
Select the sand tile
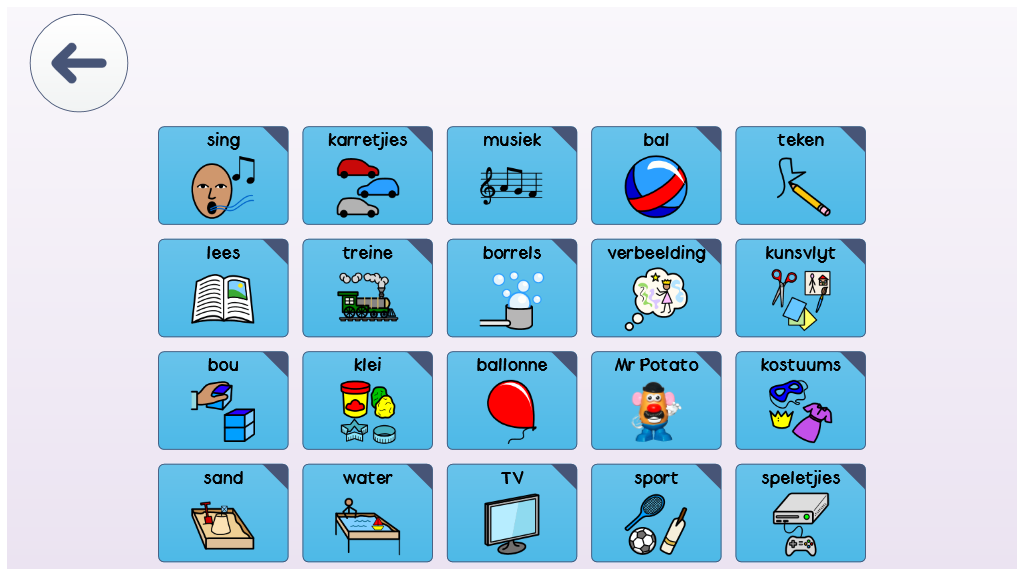coord(223,513)
